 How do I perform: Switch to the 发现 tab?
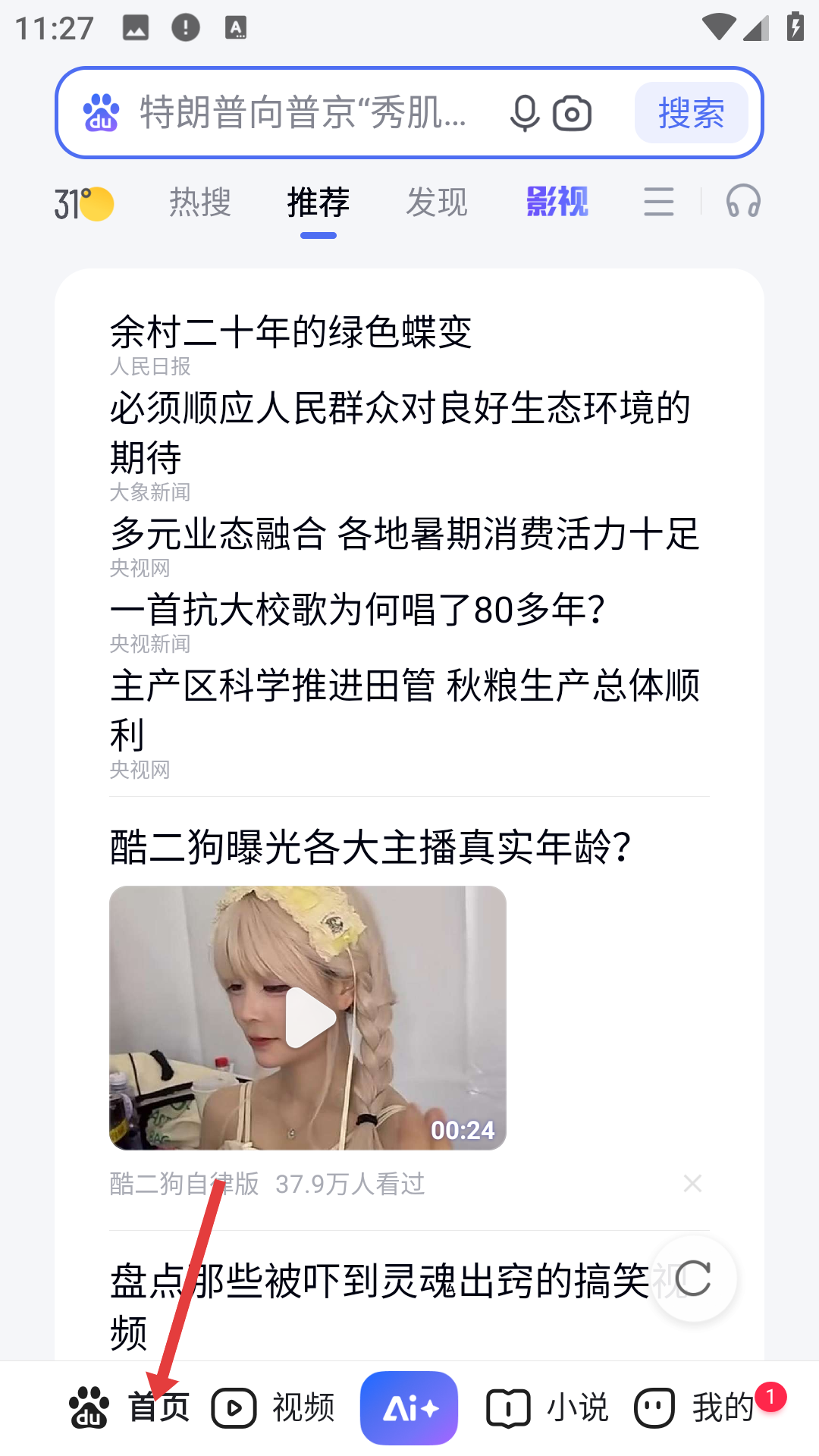tap(437, 202)
